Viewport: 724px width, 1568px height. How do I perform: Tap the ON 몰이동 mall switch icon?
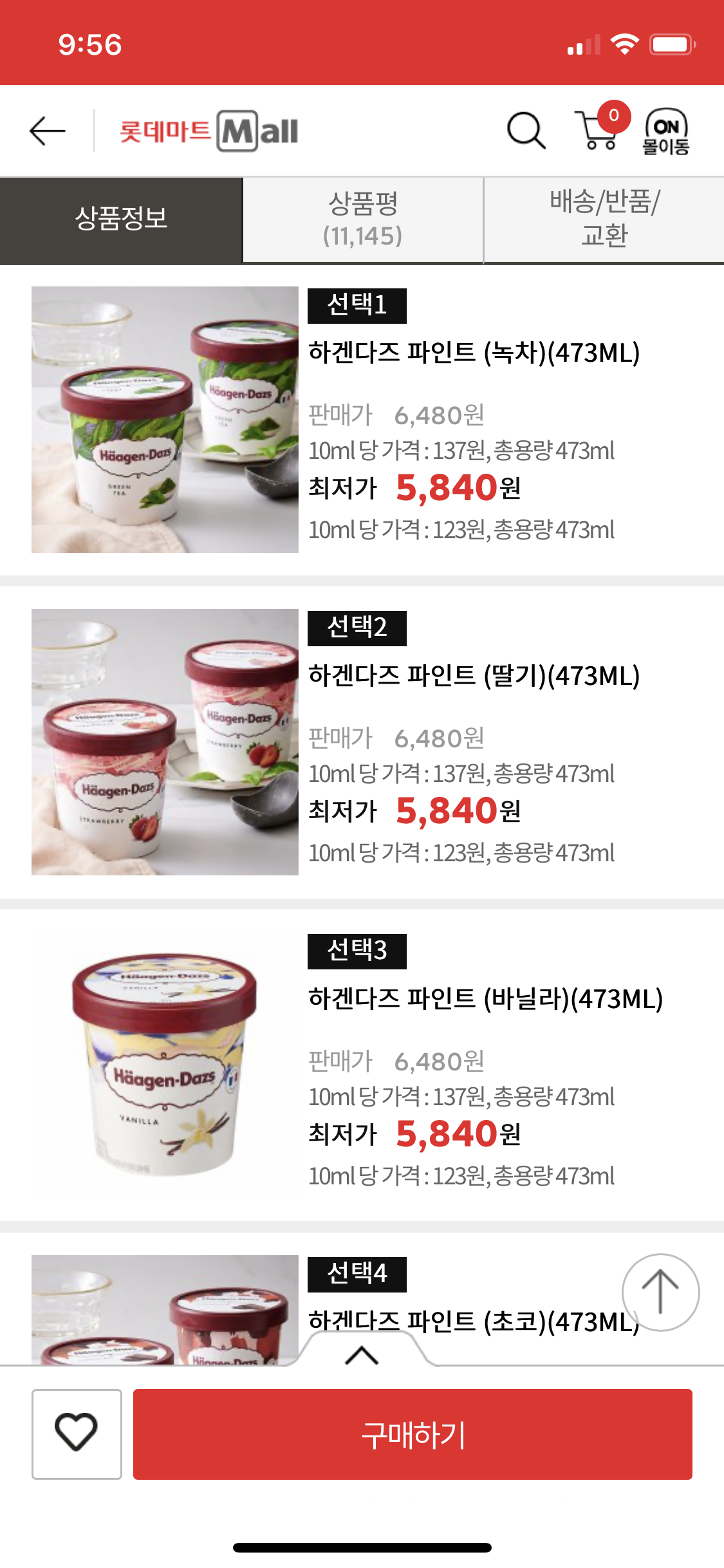pyautogui.click(x=666, y=131)
